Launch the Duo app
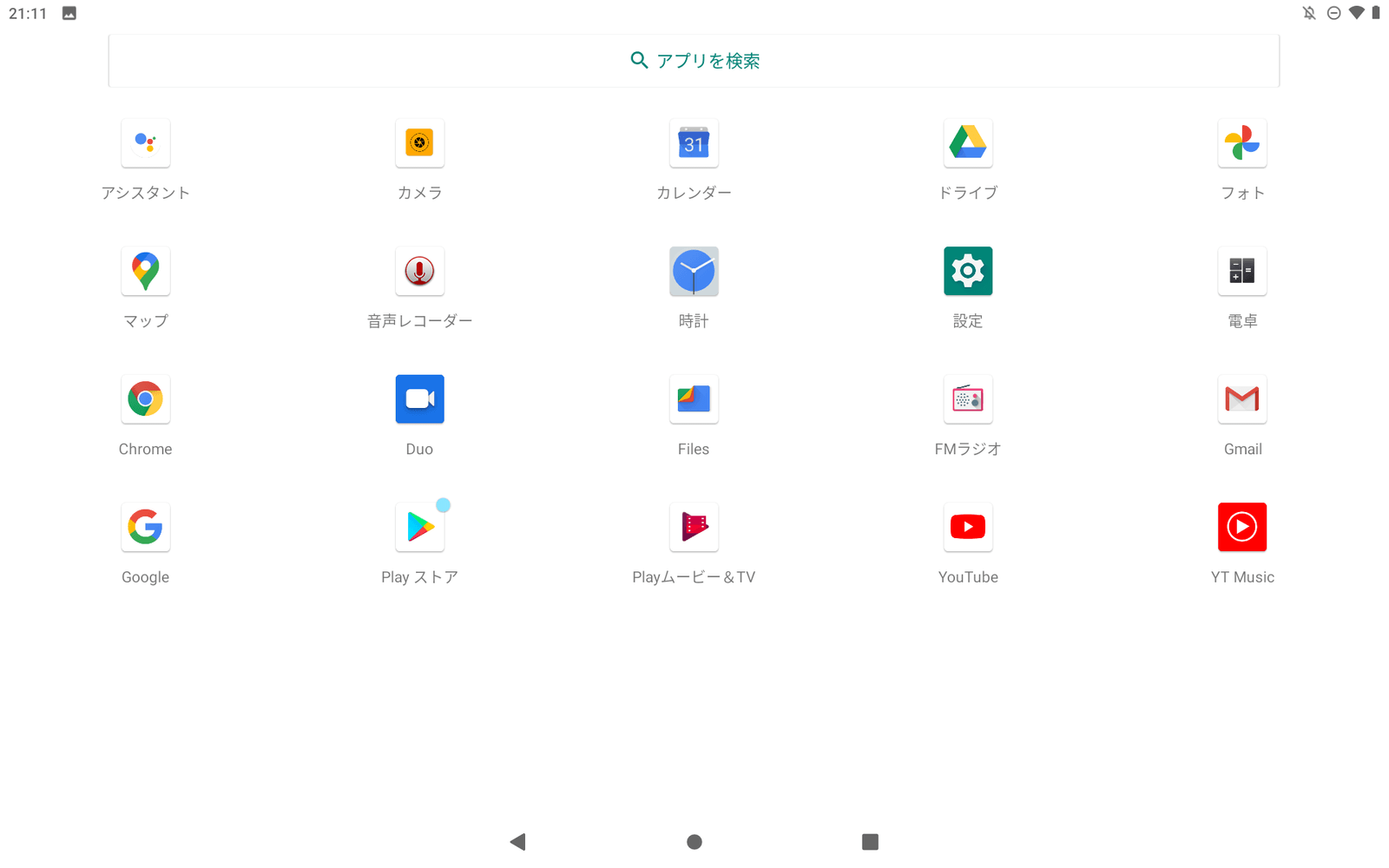 [419, 399]
